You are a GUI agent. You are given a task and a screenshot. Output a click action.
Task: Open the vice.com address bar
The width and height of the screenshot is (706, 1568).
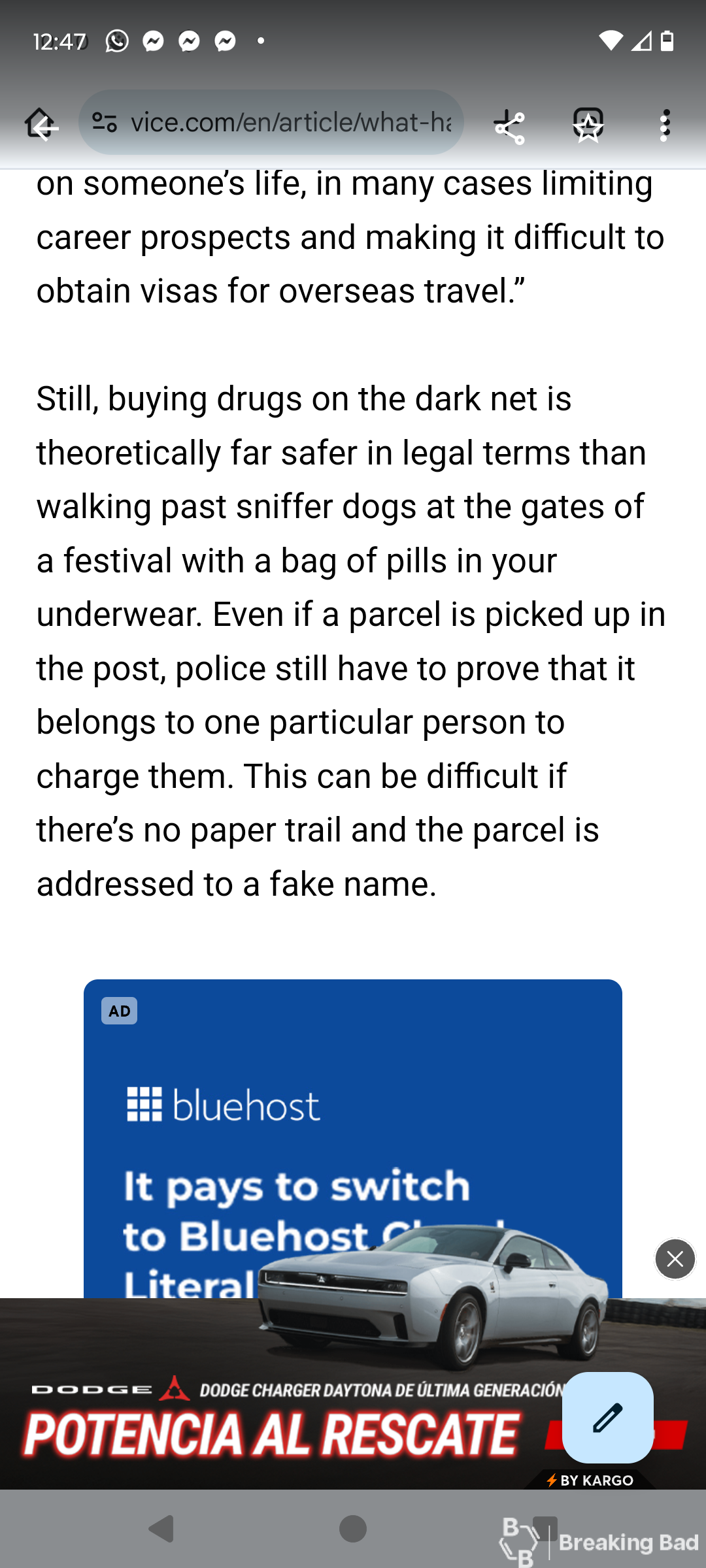[x=271, y=122]
